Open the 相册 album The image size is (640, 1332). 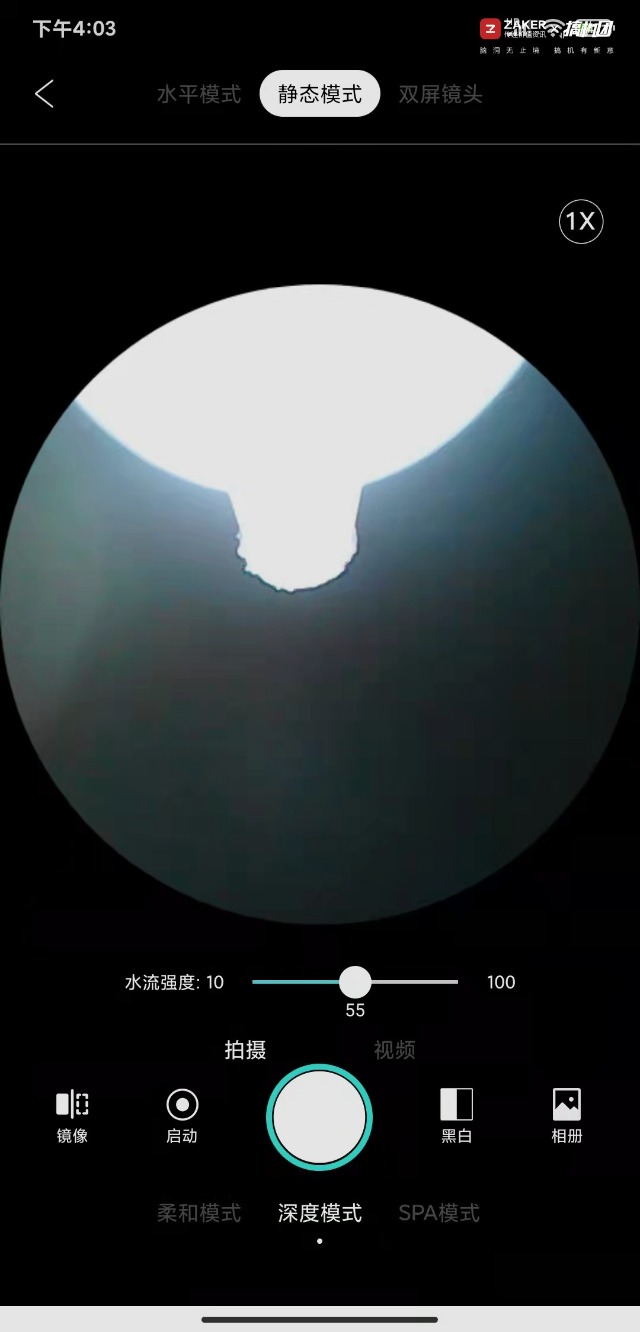click(566, 1115)
